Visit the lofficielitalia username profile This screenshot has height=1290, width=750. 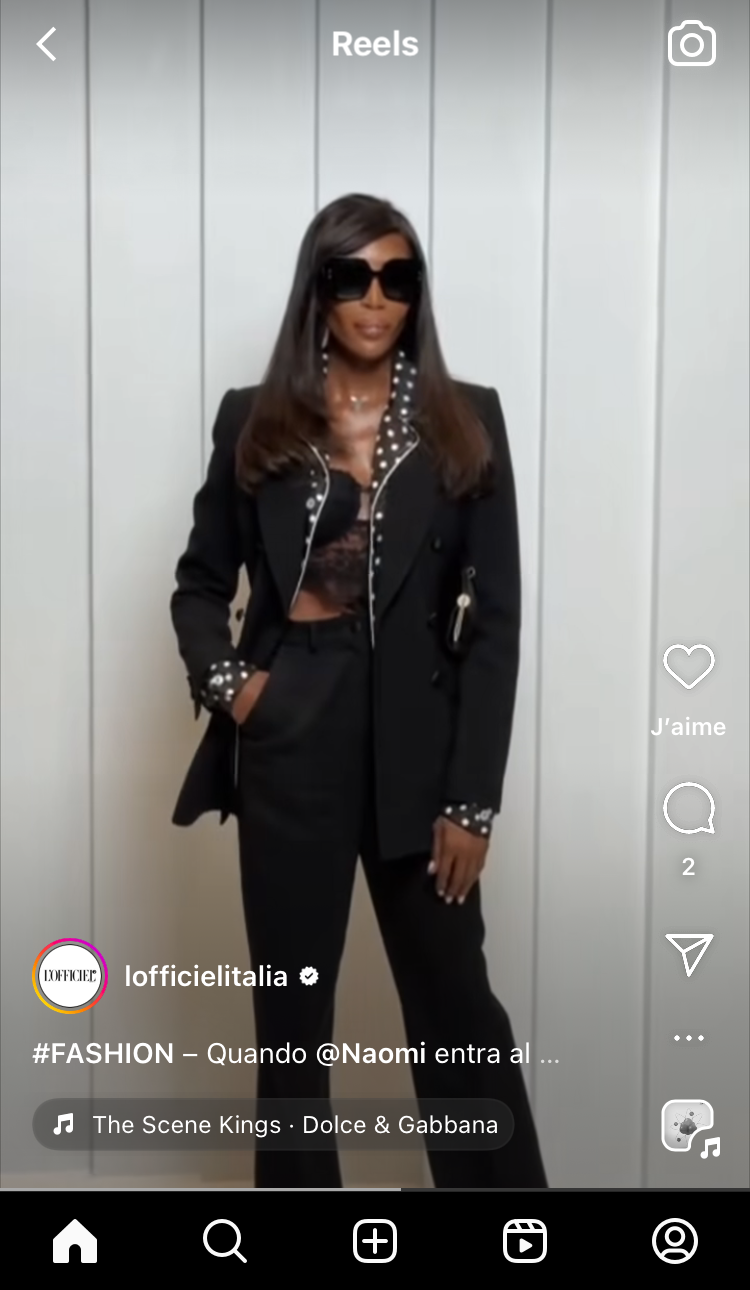point(206,976)
